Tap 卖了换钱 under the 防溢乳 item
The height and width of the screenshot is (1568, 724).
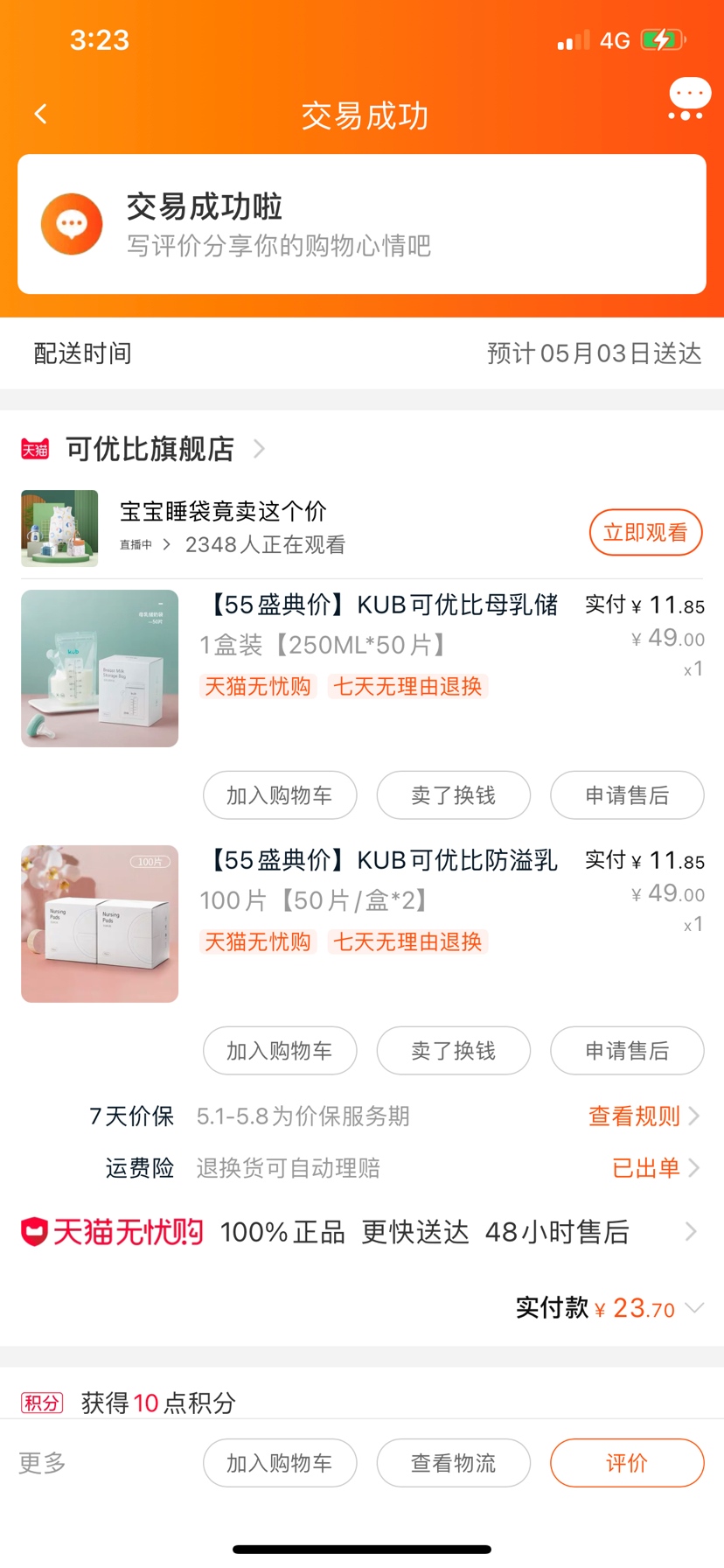[453, 1051]
